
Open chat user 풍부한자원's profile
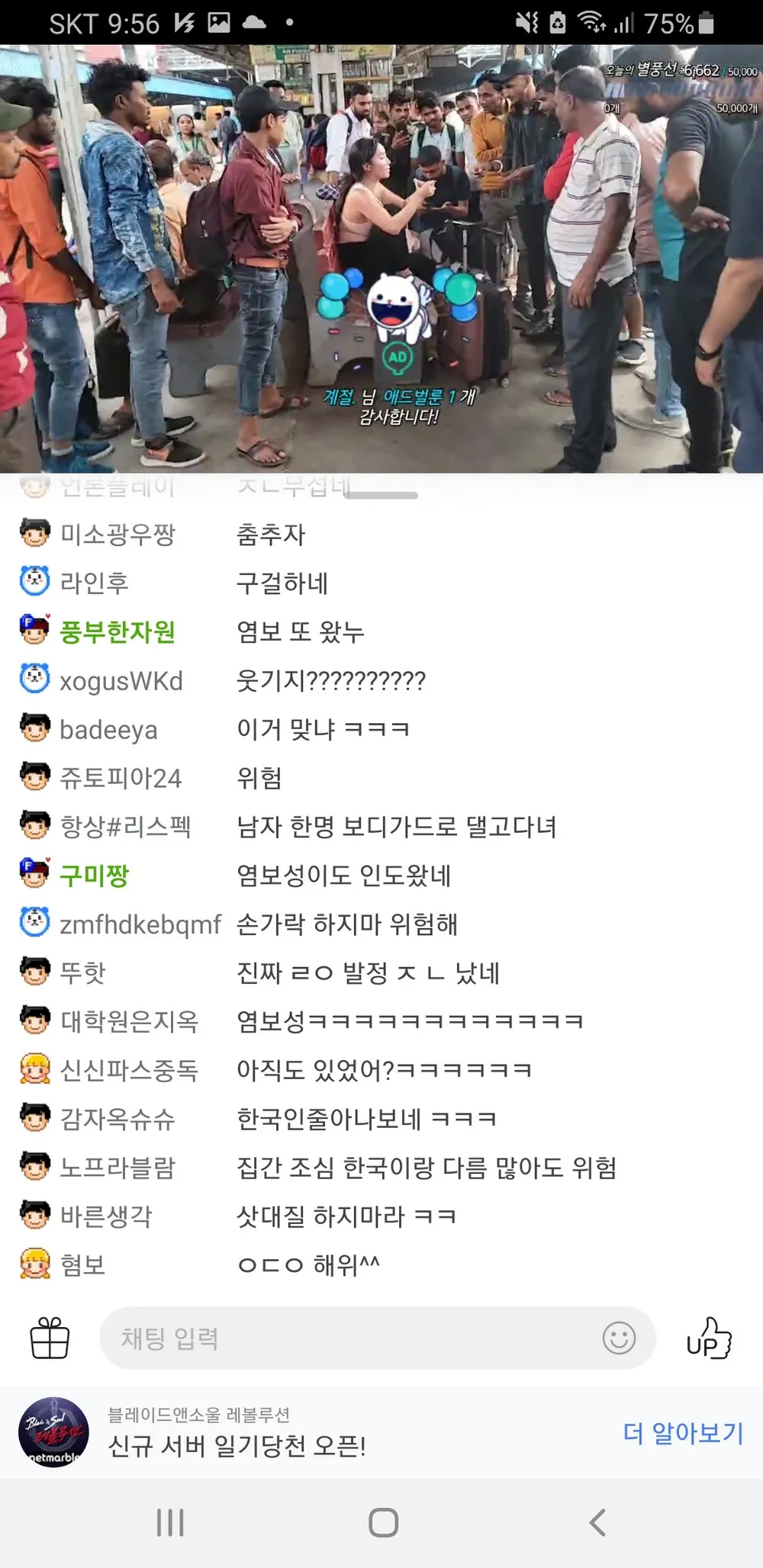click(118, 631)
